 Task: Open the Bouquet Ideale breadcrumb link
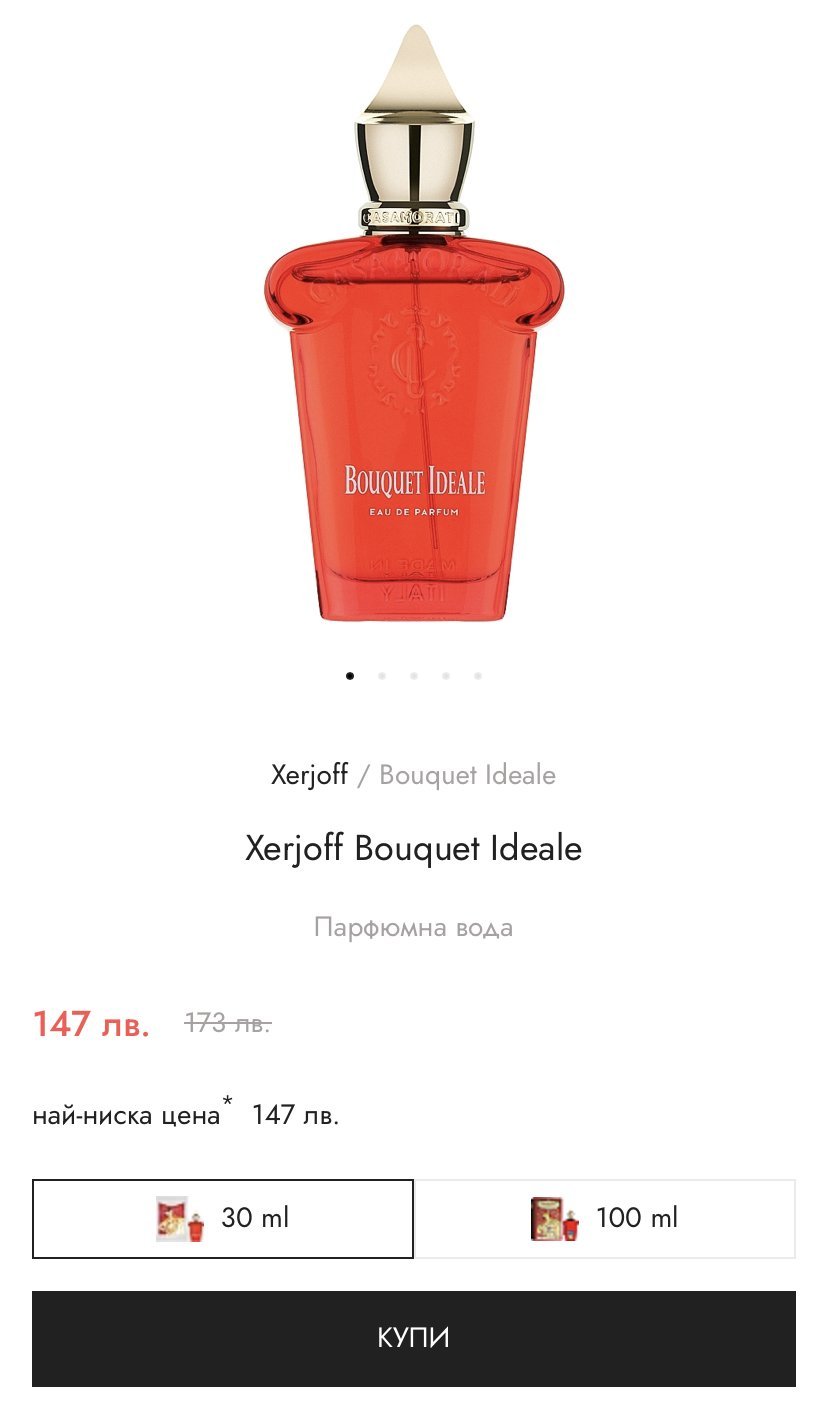467,774
